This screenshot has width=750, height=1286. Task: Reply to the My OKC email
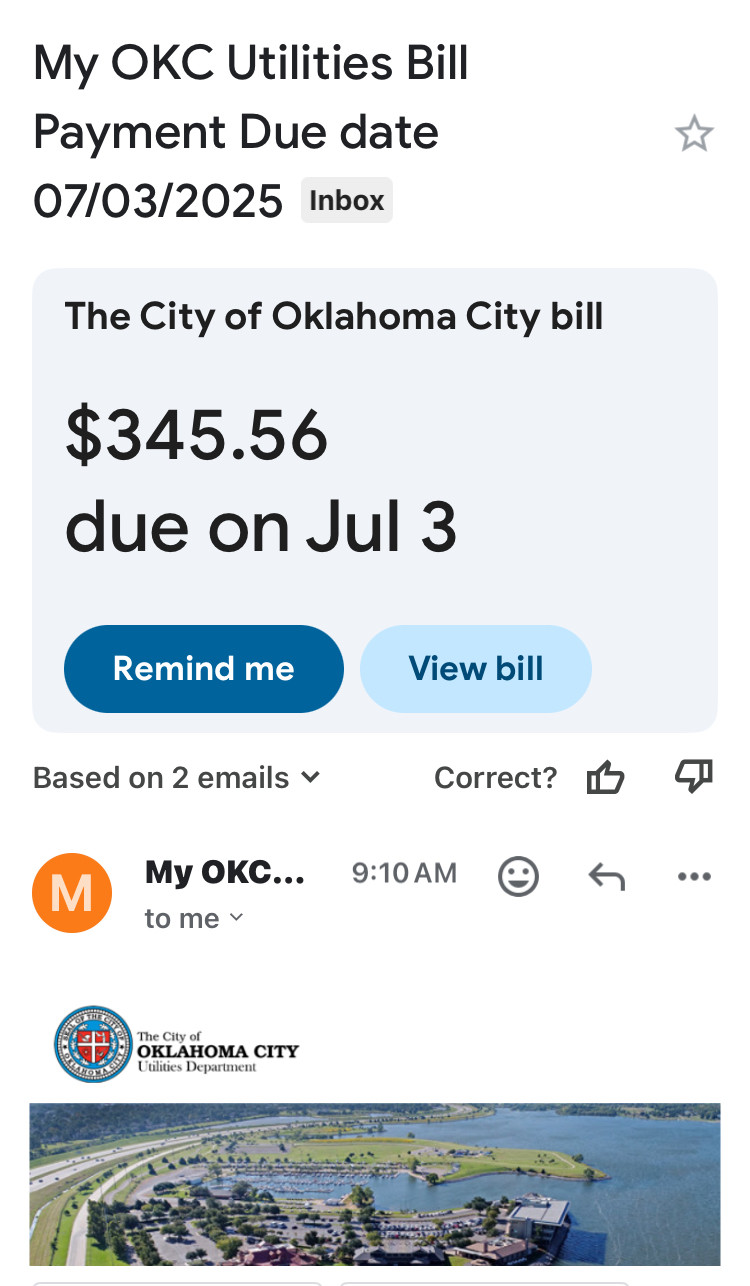click(606, 877)
